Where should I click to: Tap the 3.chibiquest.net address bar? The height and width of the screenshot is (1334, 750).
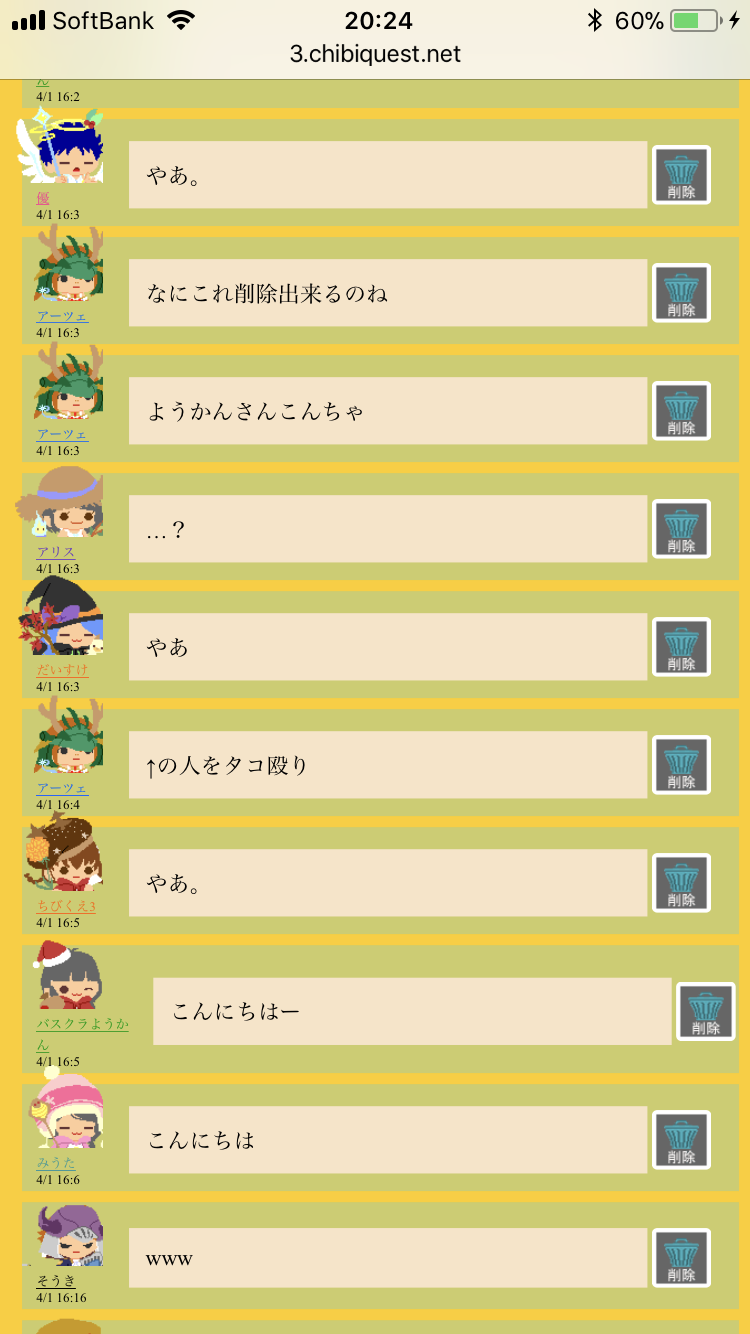(x=375, y=54)
